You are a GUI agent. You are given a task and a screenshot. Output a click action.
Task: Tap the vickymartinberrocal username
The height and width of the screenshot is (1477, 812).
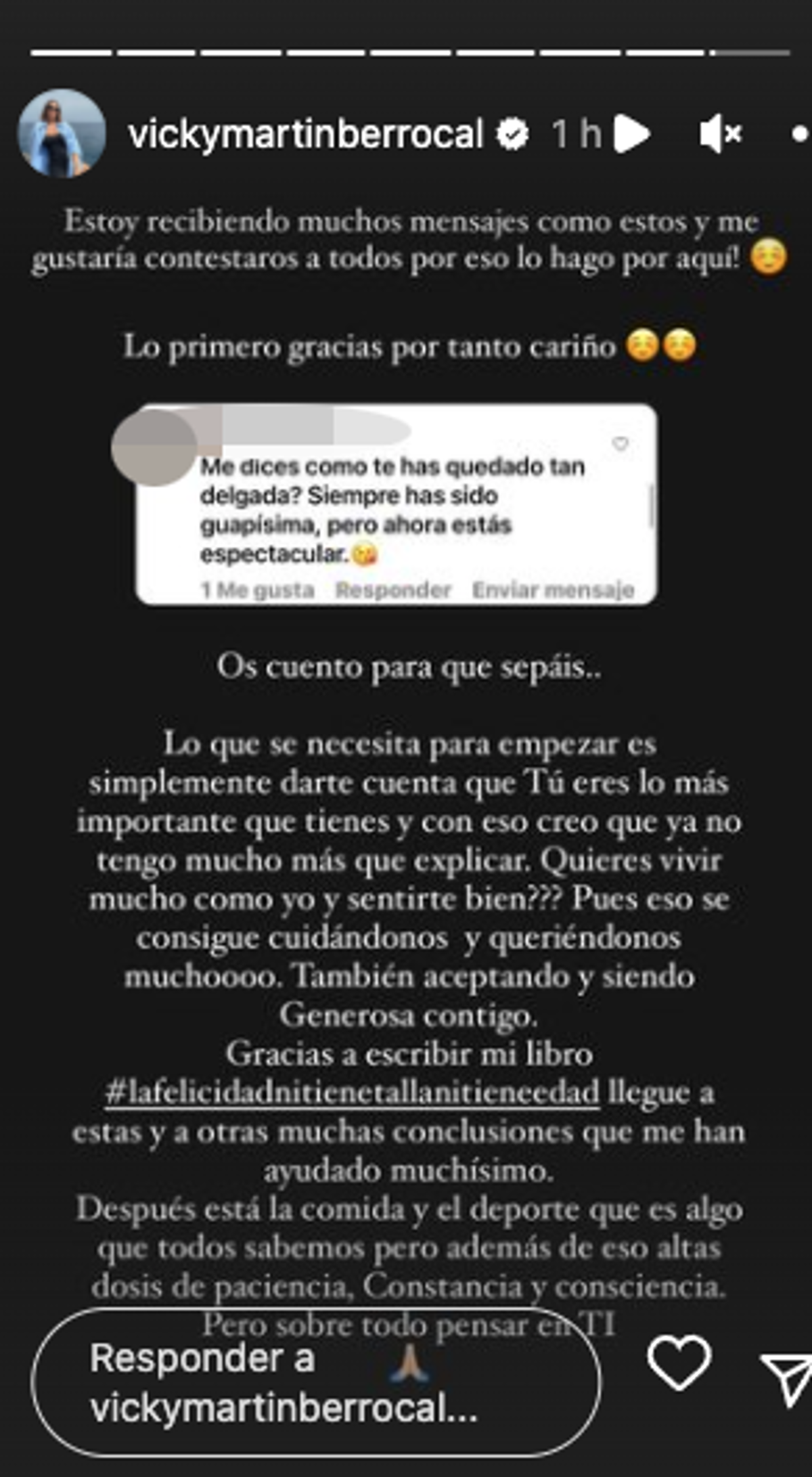[306, 133]
